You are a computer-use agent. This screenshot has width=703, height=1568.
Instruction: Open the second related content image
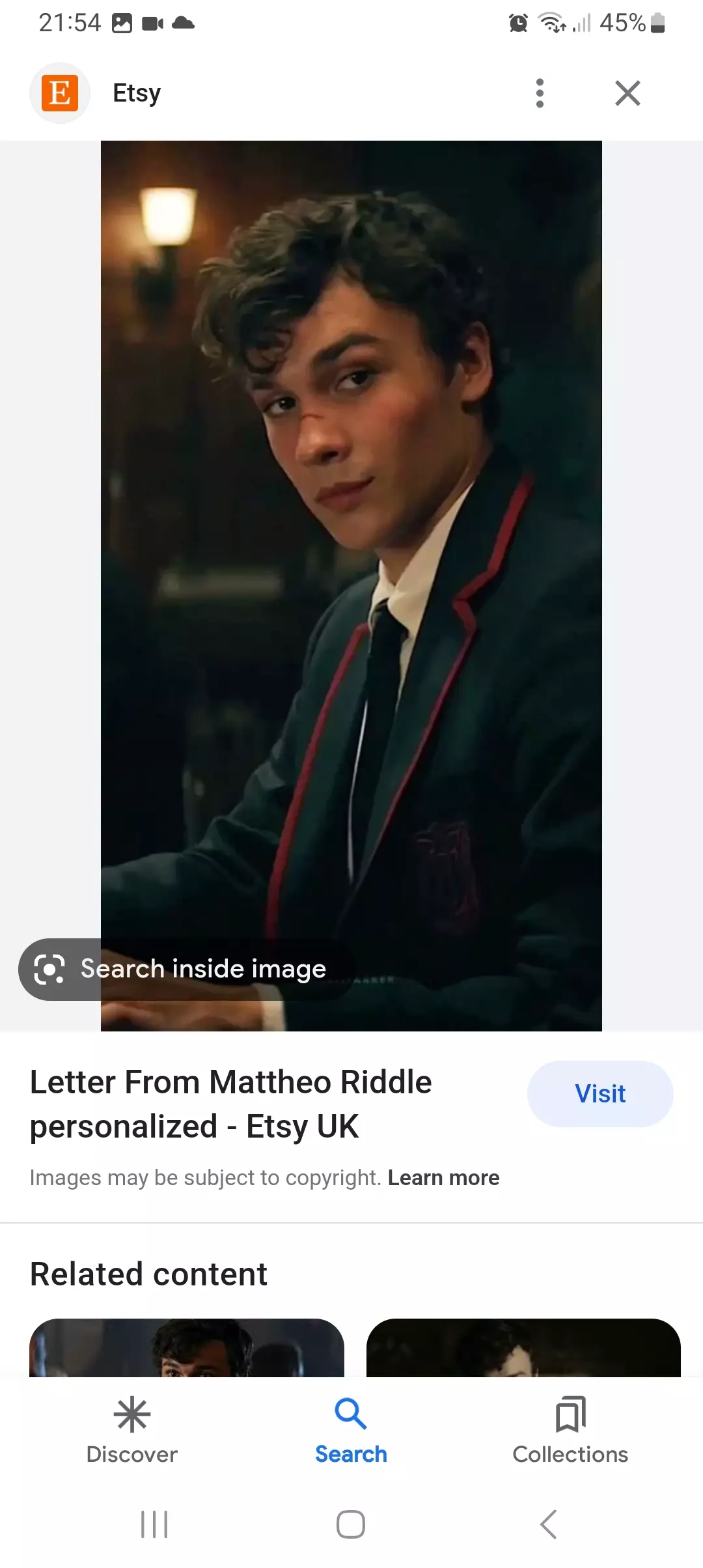tap(523, 1348)
